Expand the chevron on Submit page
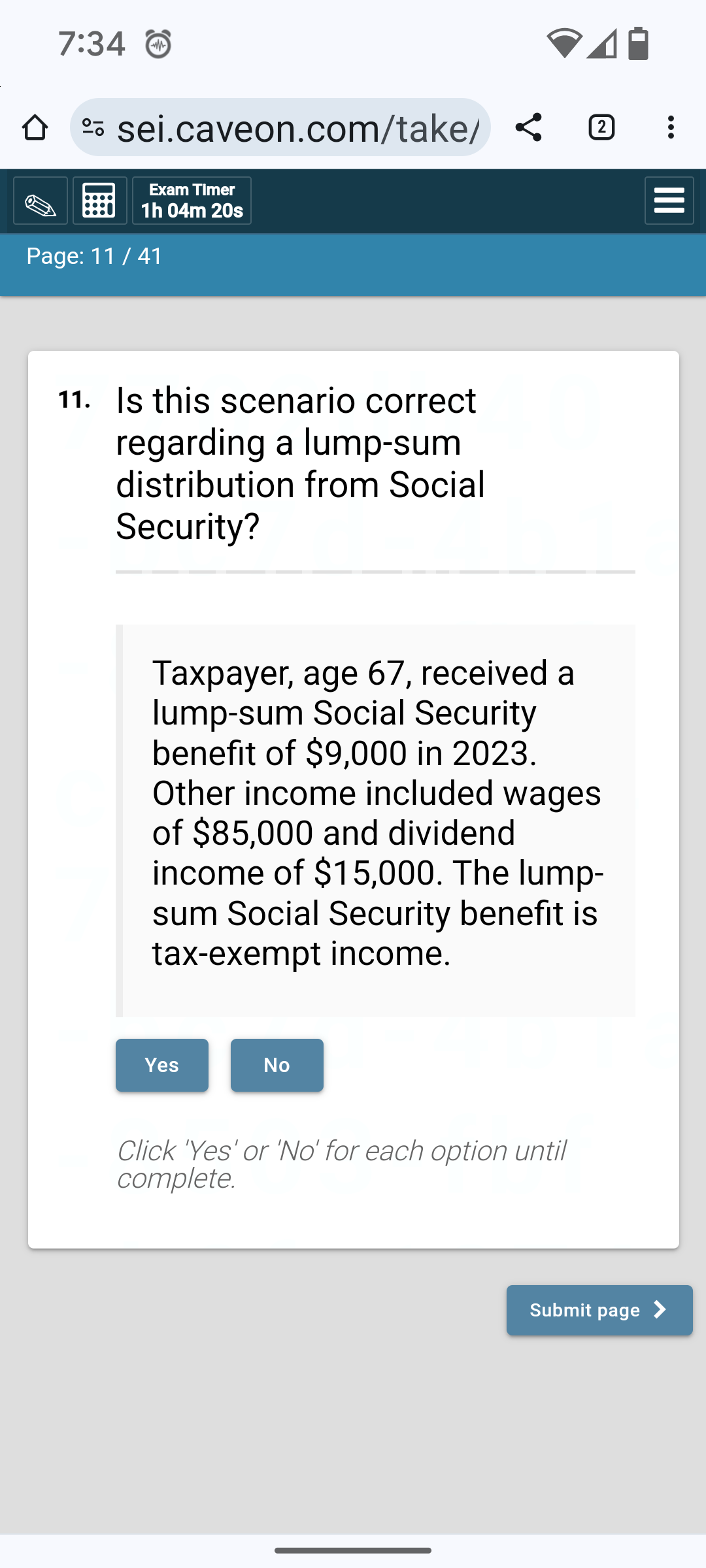This screenshot has width=706, height=1568. (660, 1310)
